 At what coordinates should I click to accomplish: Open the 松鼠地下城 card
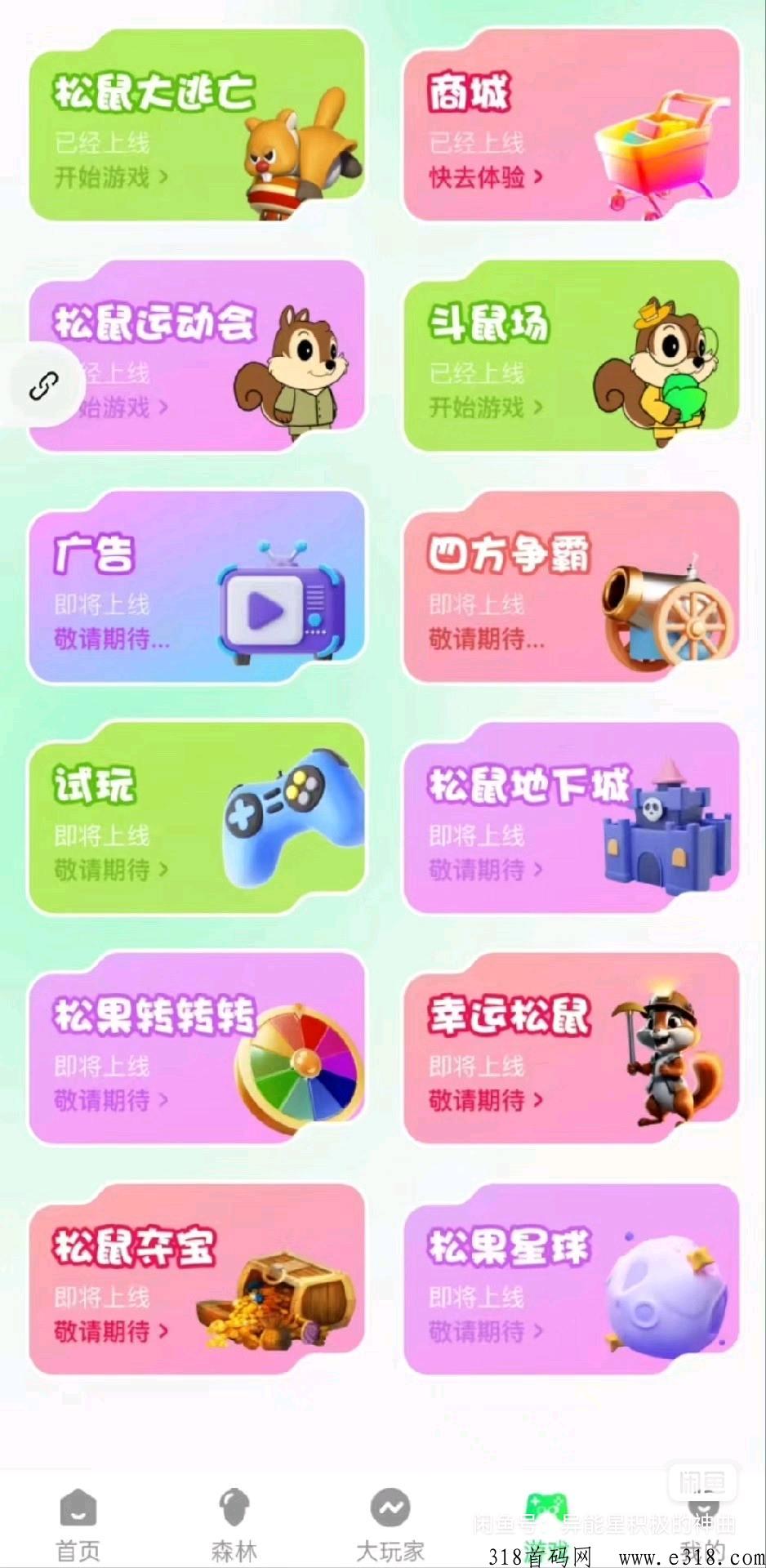point(572,818)
